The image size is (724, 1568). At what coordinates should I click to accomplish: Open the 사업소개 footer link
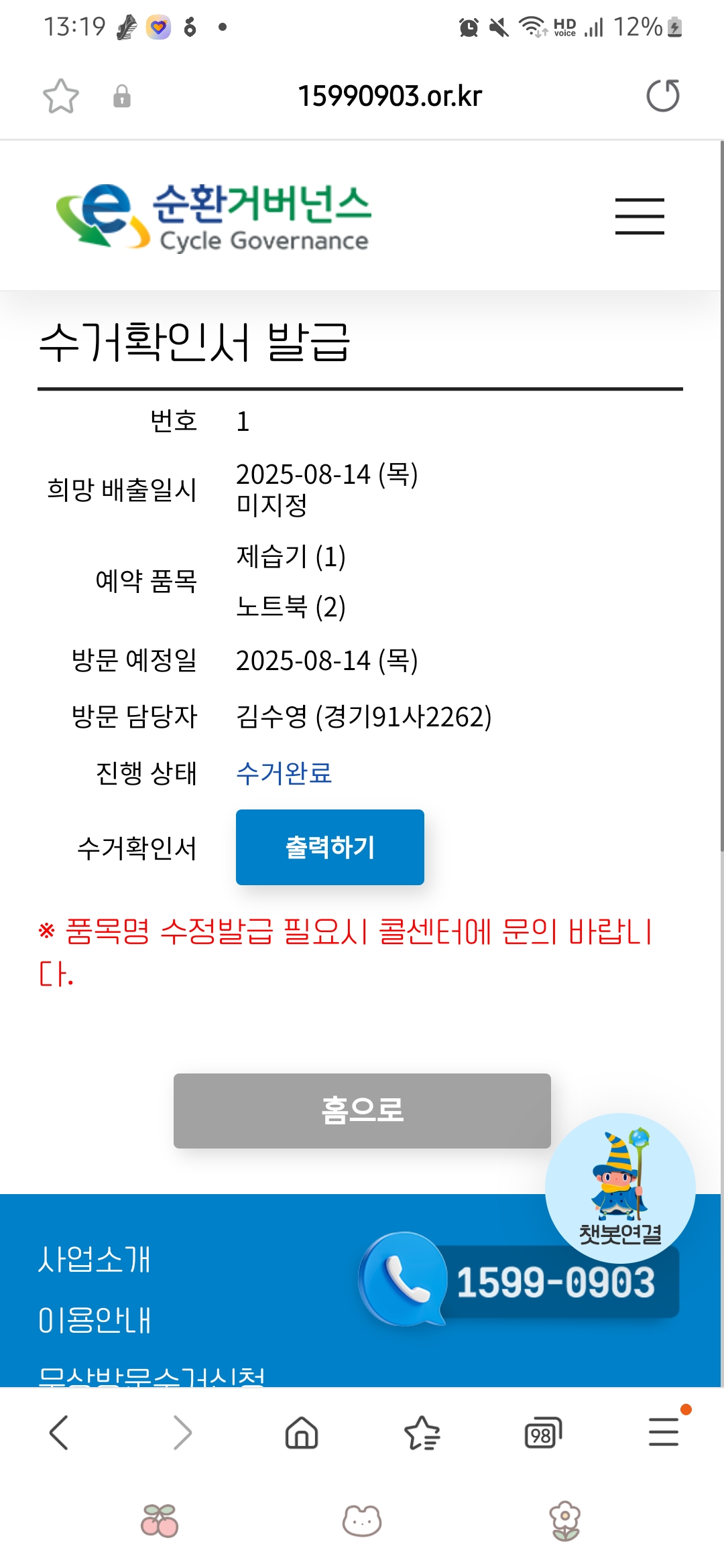95,1259
